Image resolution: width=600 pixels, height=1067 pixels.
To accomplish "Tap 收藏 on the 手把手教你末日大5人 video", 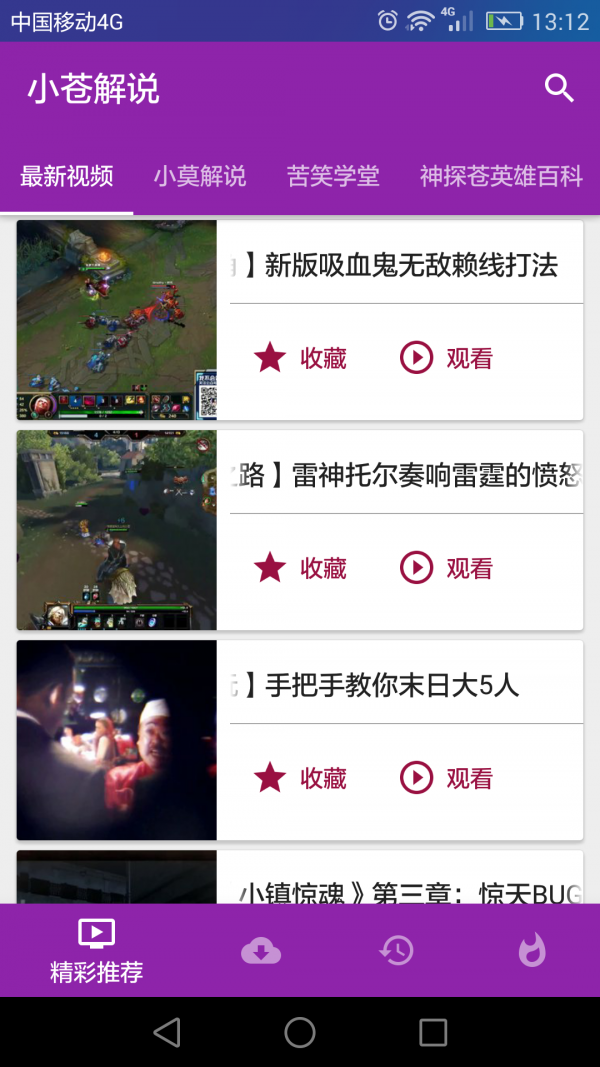I will [300, 778].
